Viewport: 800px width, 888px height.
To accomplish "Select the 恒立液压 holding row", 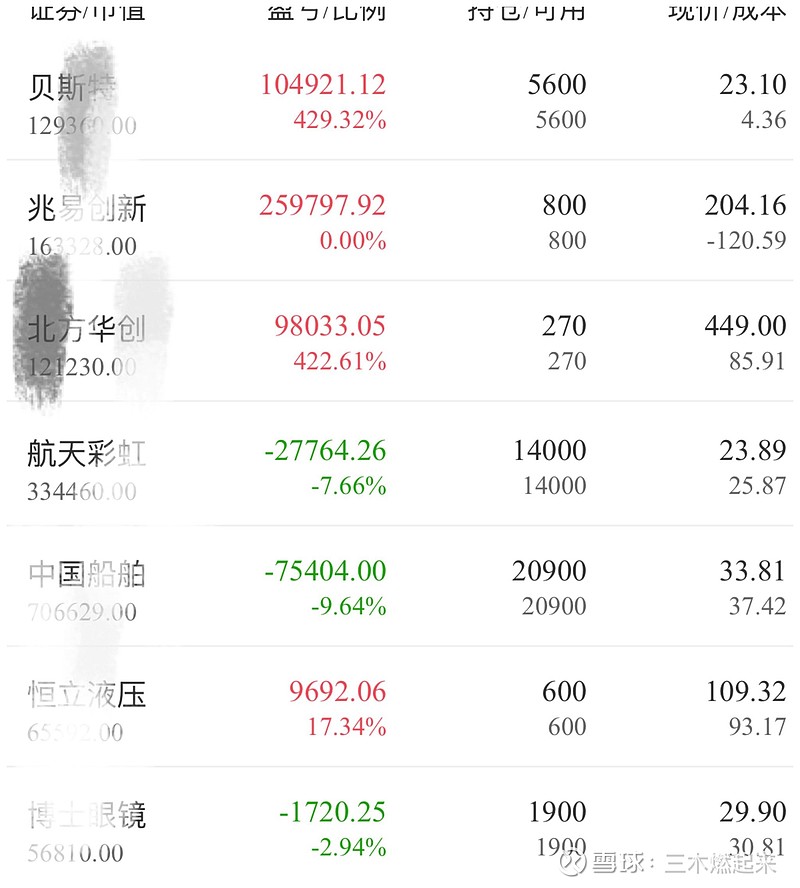I will [x=400, y=708].
